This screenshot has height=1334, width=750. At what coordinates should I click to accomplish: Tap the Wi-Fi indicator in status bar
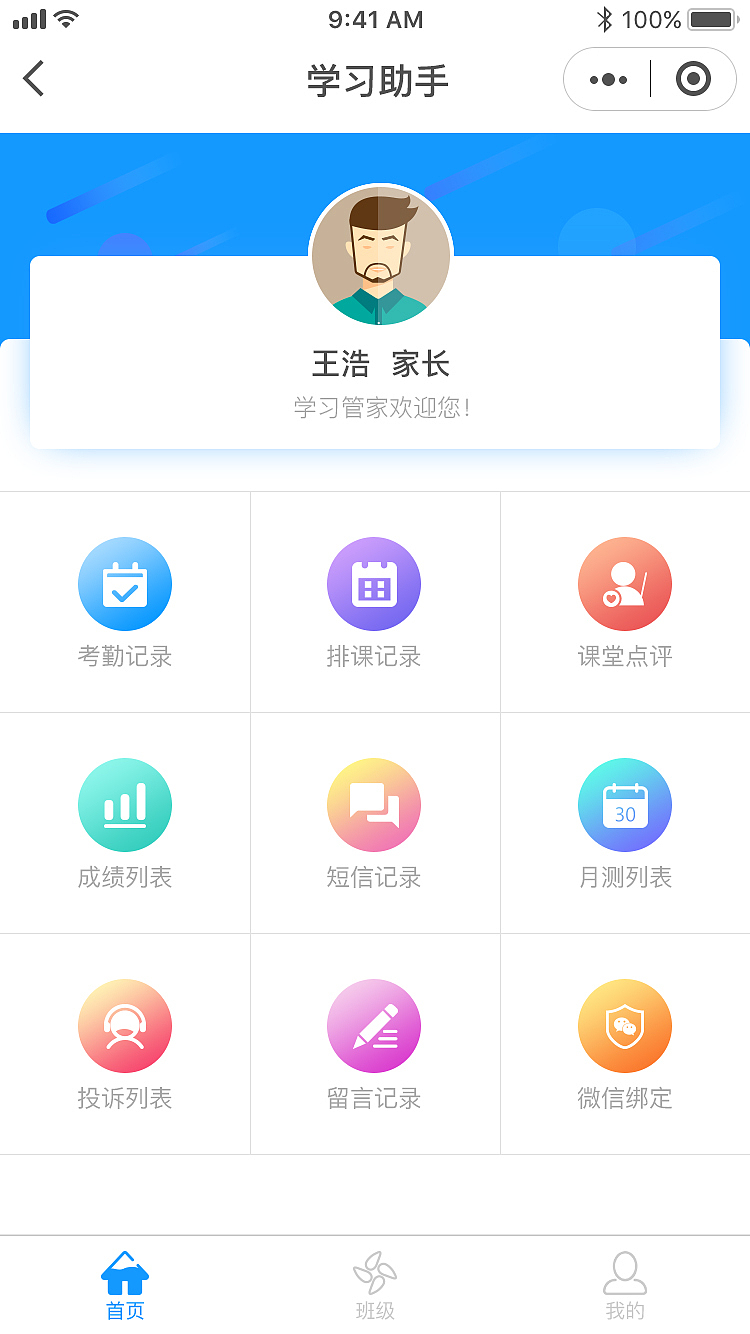(x=67, y=17)
